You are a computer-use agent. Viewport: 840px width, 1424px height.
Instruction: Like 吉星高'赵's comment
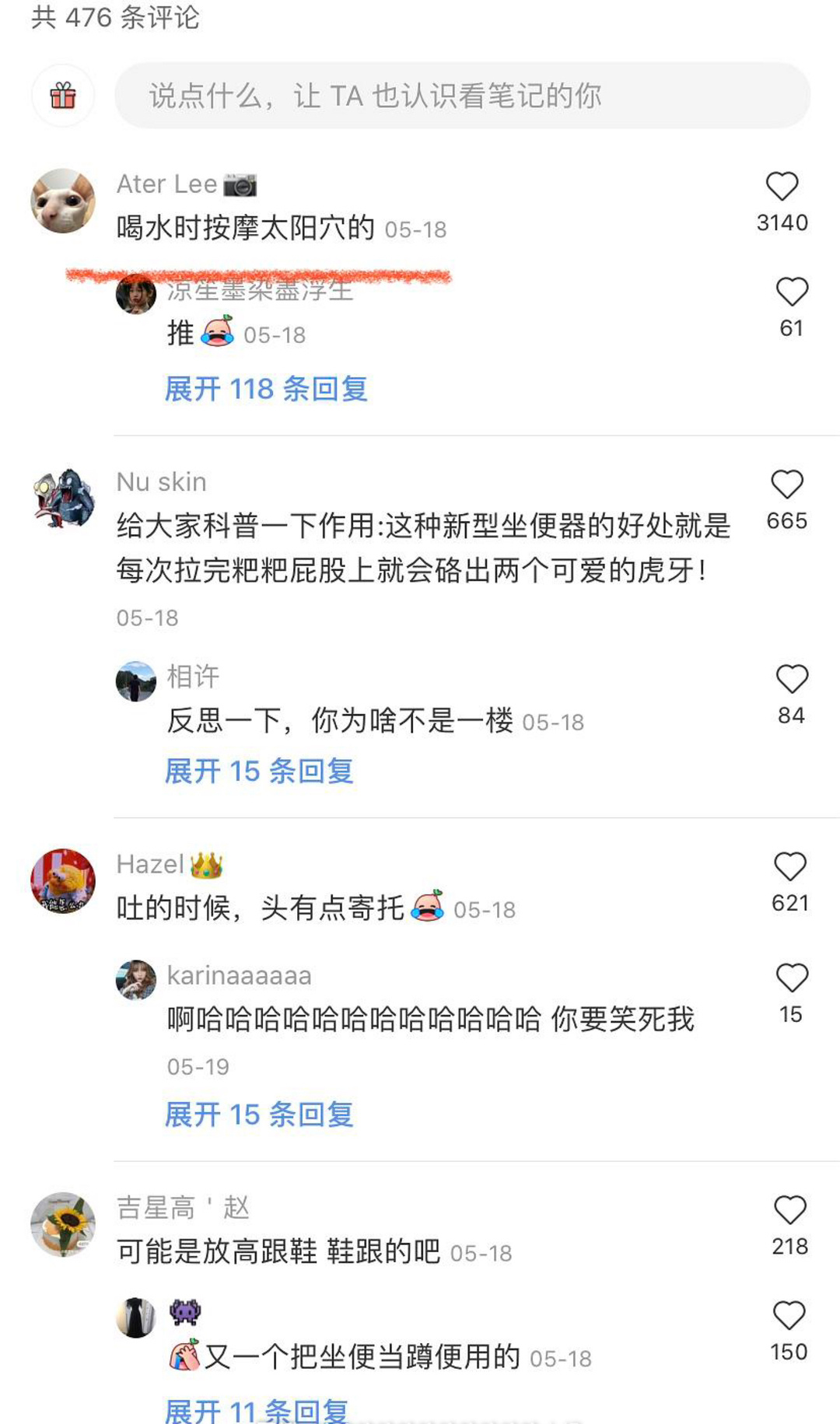click(x=789, y=1210)
